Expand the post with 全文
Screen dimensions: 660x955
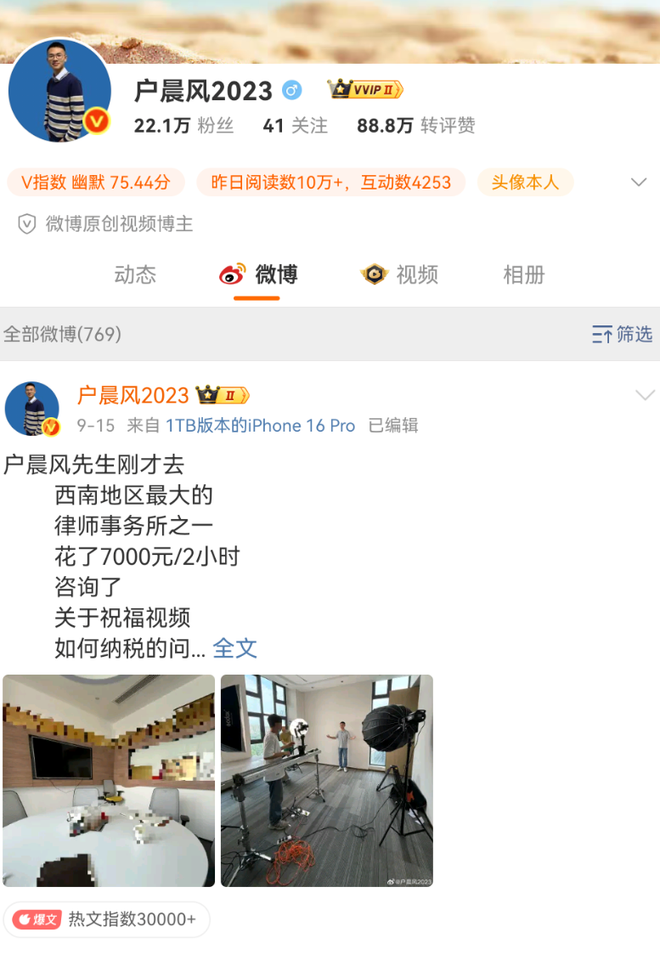pyautogui.click(x=235, y=648)
